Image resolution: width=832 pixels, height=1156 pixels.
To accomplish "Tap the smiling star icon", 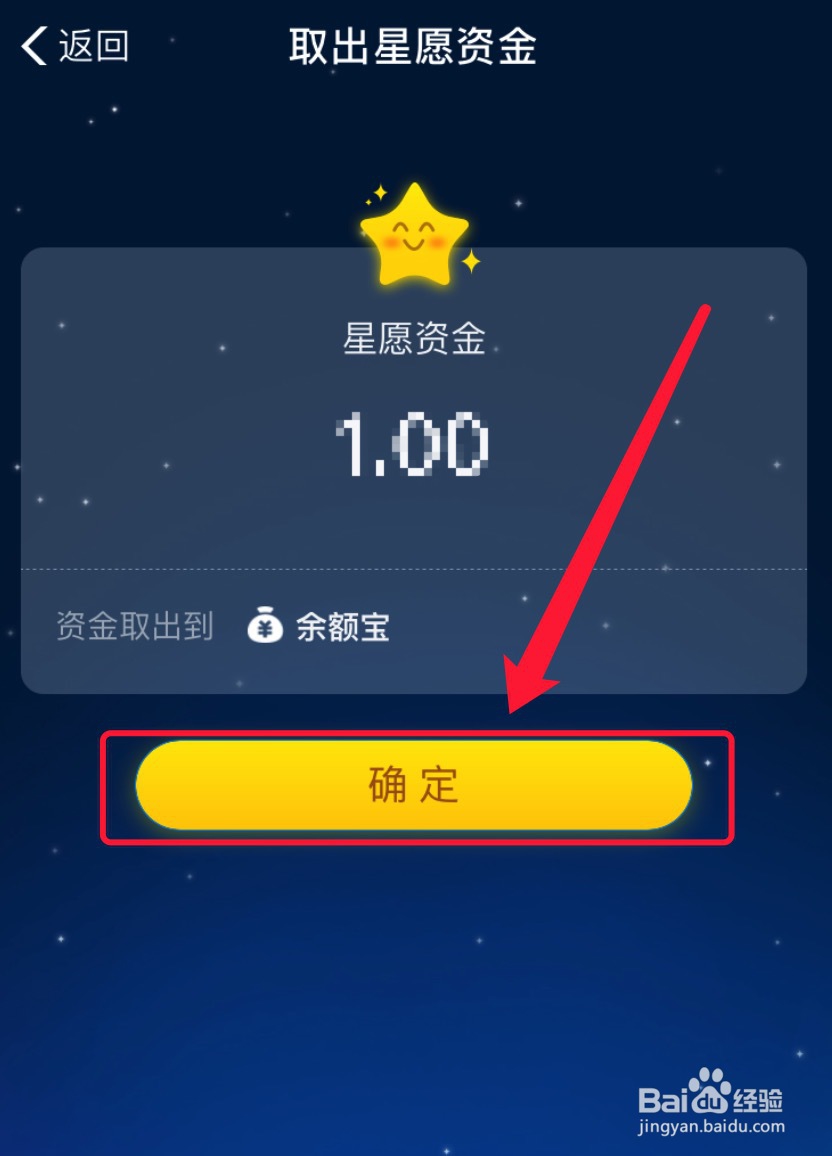I will pyautogui.click(x=413, y=234).
